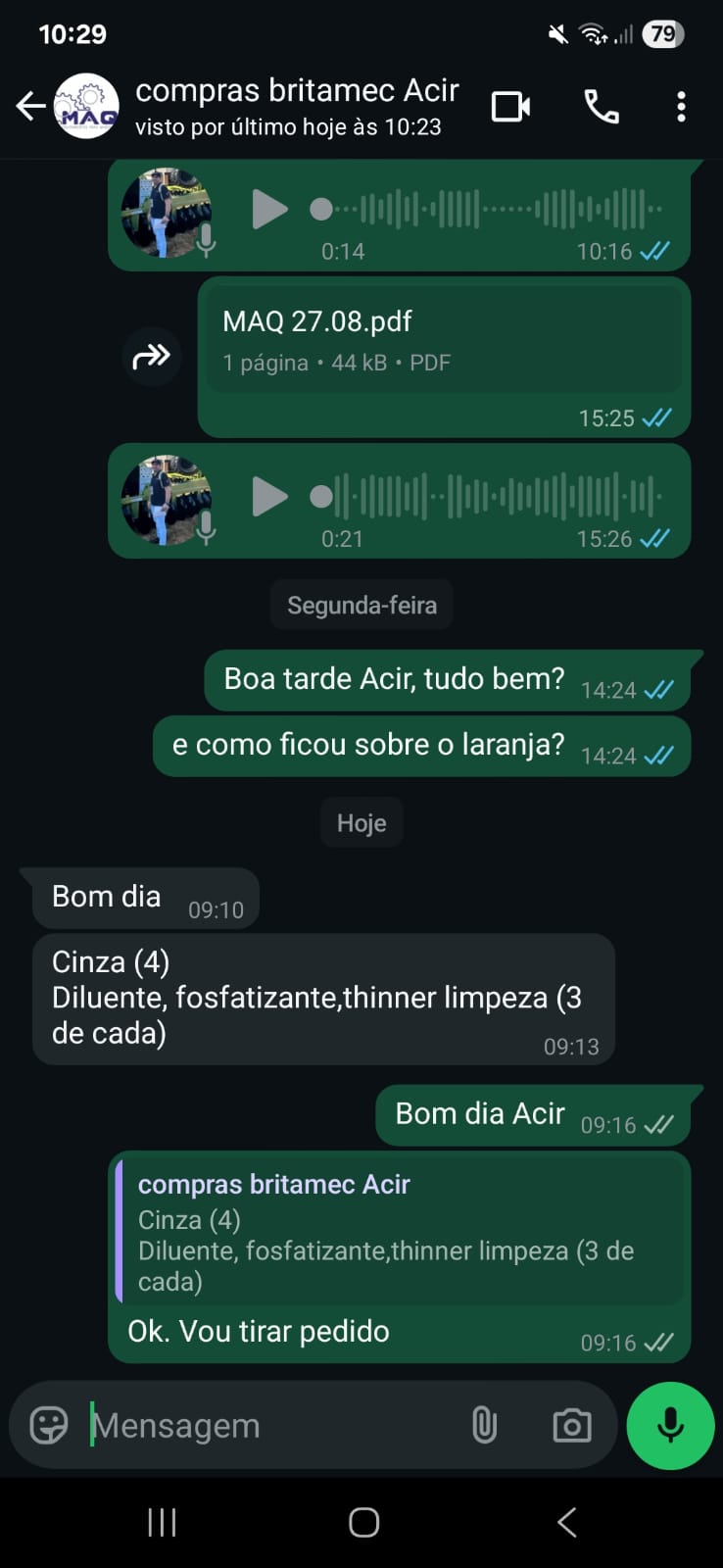Play the 0:14 voice message
This screenshot has width=723, height=1568.
(268, 209)
